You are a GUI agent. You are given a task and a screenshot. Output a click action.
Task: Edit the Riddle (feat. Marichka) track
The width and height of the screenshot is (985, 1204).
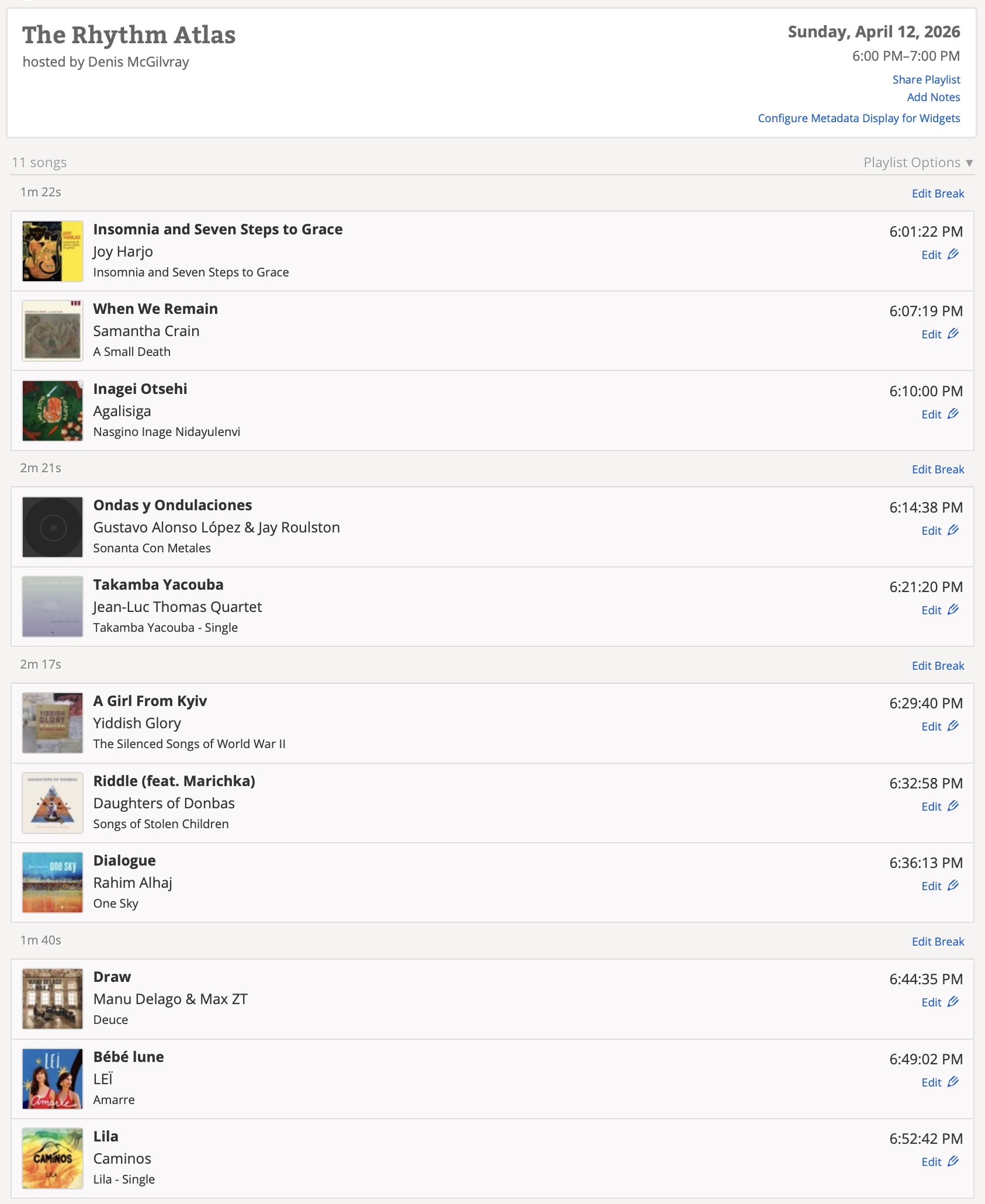point(940,807)
